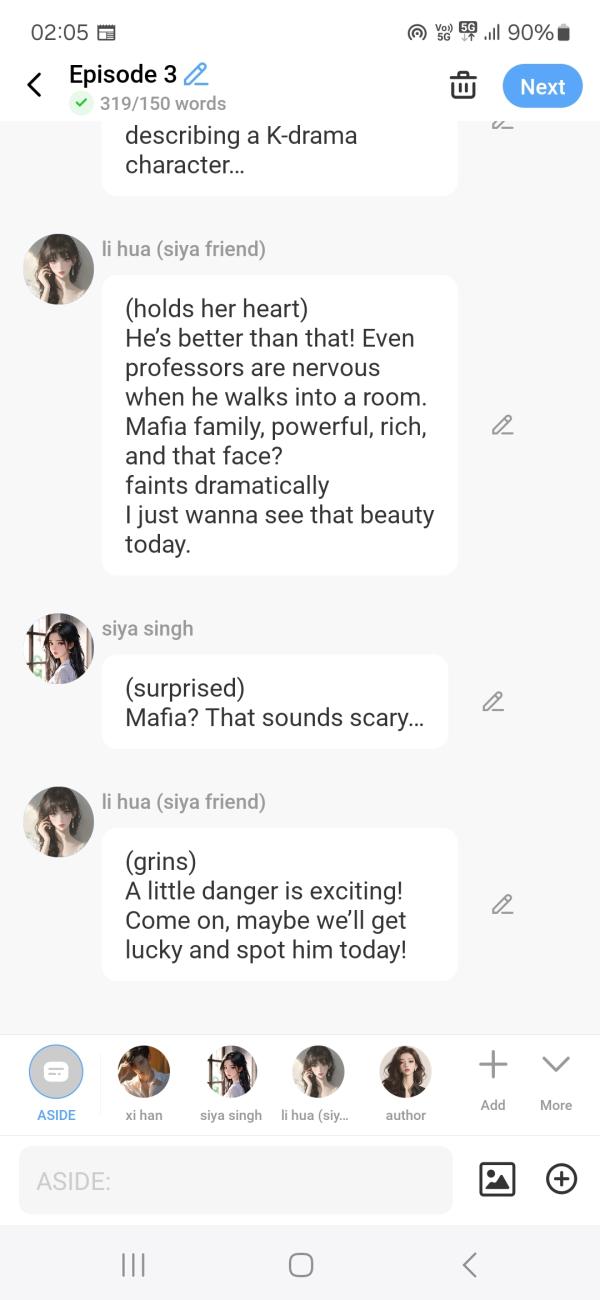Insert an image into the episode

(x=497, y=1180)
